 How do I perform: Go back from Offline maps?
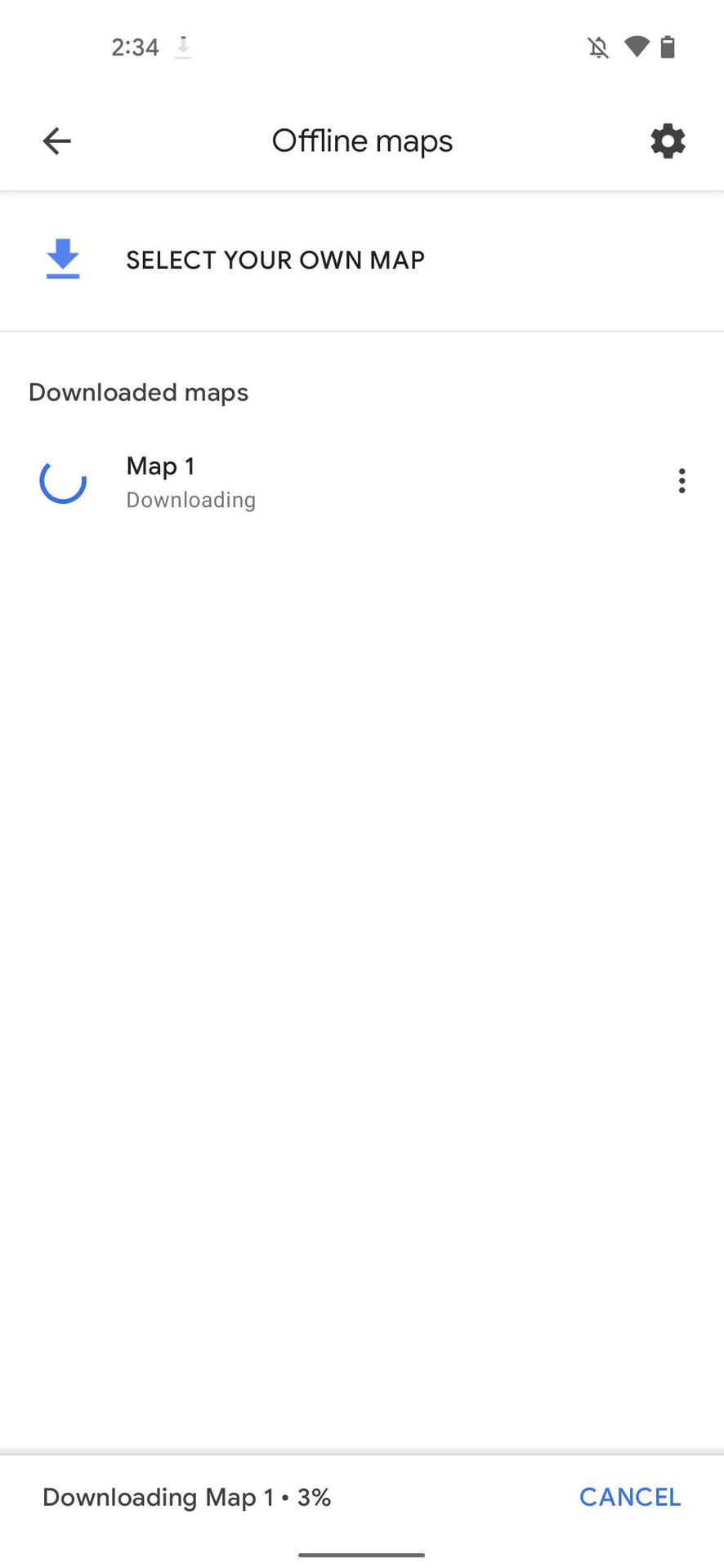(56, 141)
